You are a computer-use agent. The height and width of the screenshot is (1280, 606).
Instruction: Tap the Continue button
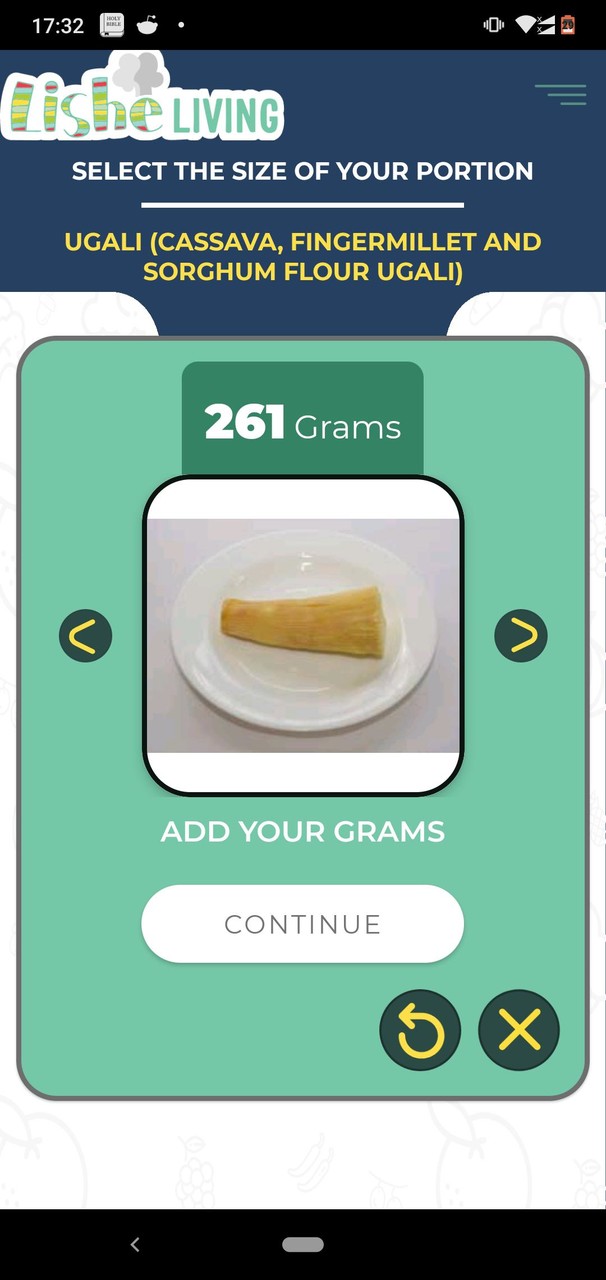[302, 924]
